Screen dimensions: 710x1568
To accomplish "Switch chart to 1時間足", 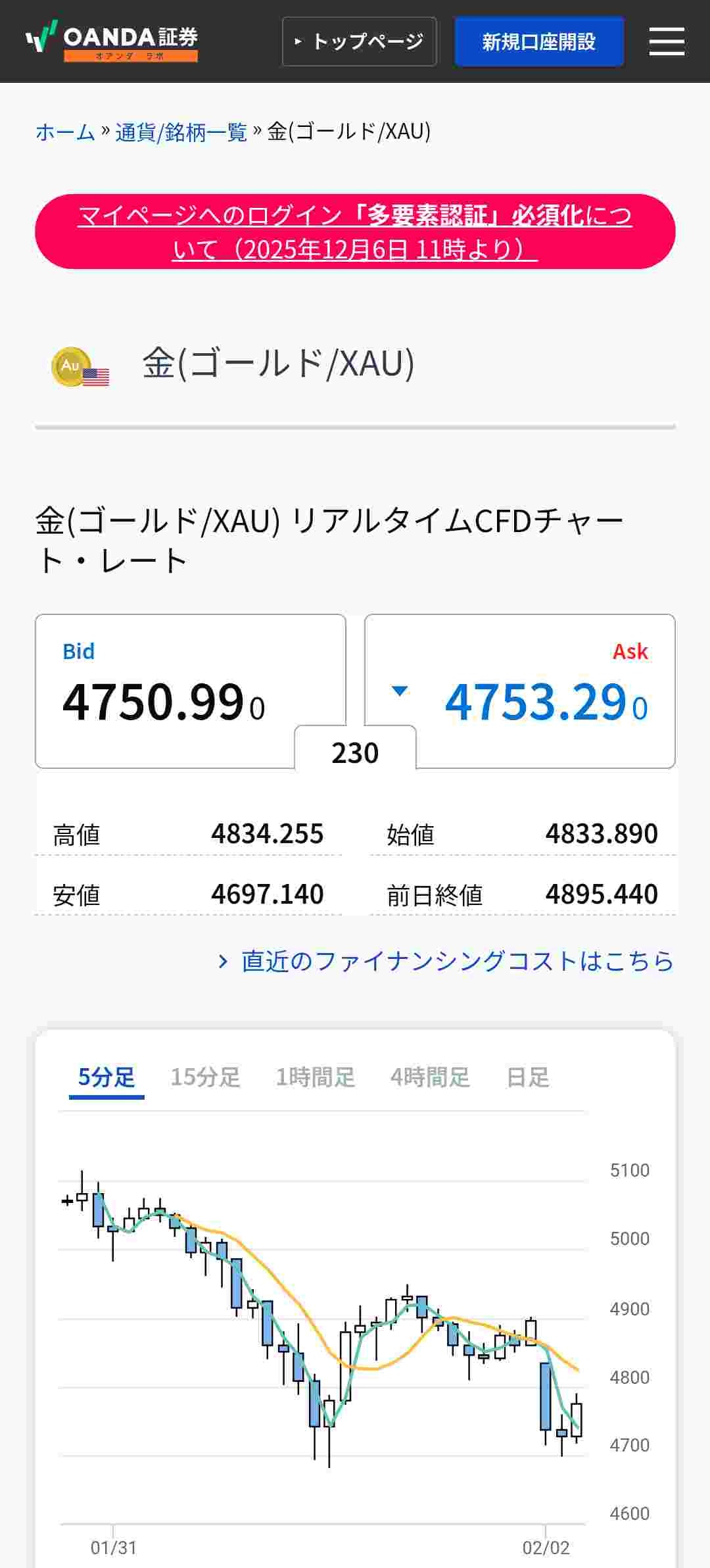I will point(315,1077).
